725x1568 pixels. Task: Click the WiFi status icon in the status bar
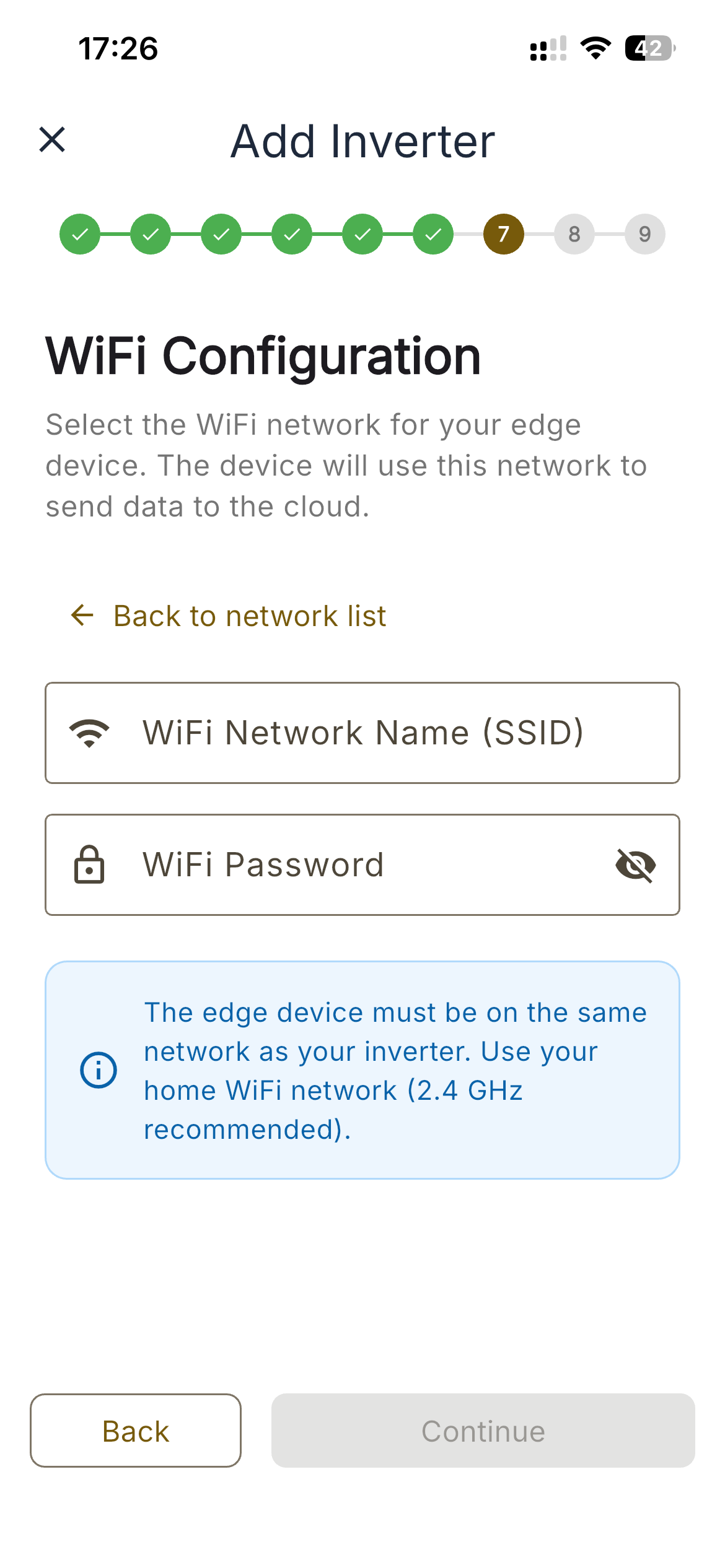coord(595,48)
